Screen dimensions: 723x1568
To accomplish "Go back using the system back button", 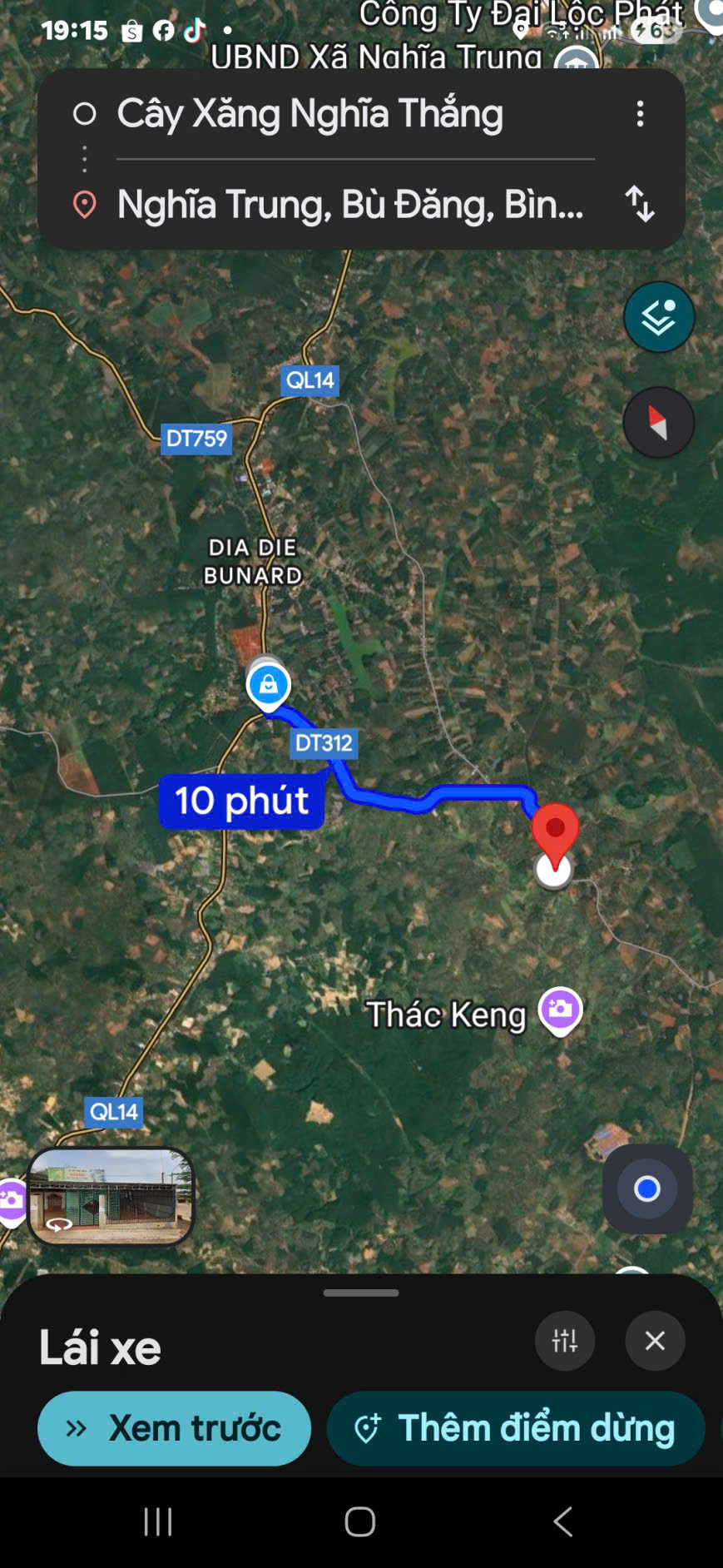I will pos(563,1521).
